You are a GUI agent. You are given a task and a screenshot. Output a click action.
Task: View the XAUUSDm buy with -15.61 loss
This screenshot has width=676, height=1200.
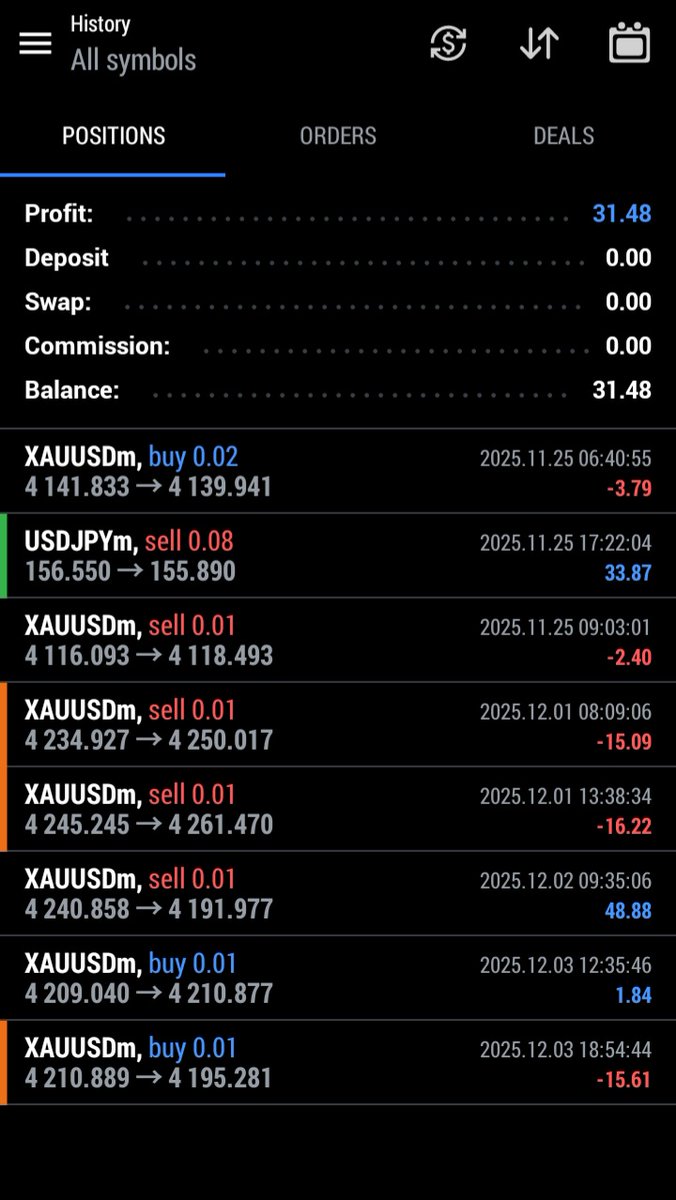[338, 1062]
